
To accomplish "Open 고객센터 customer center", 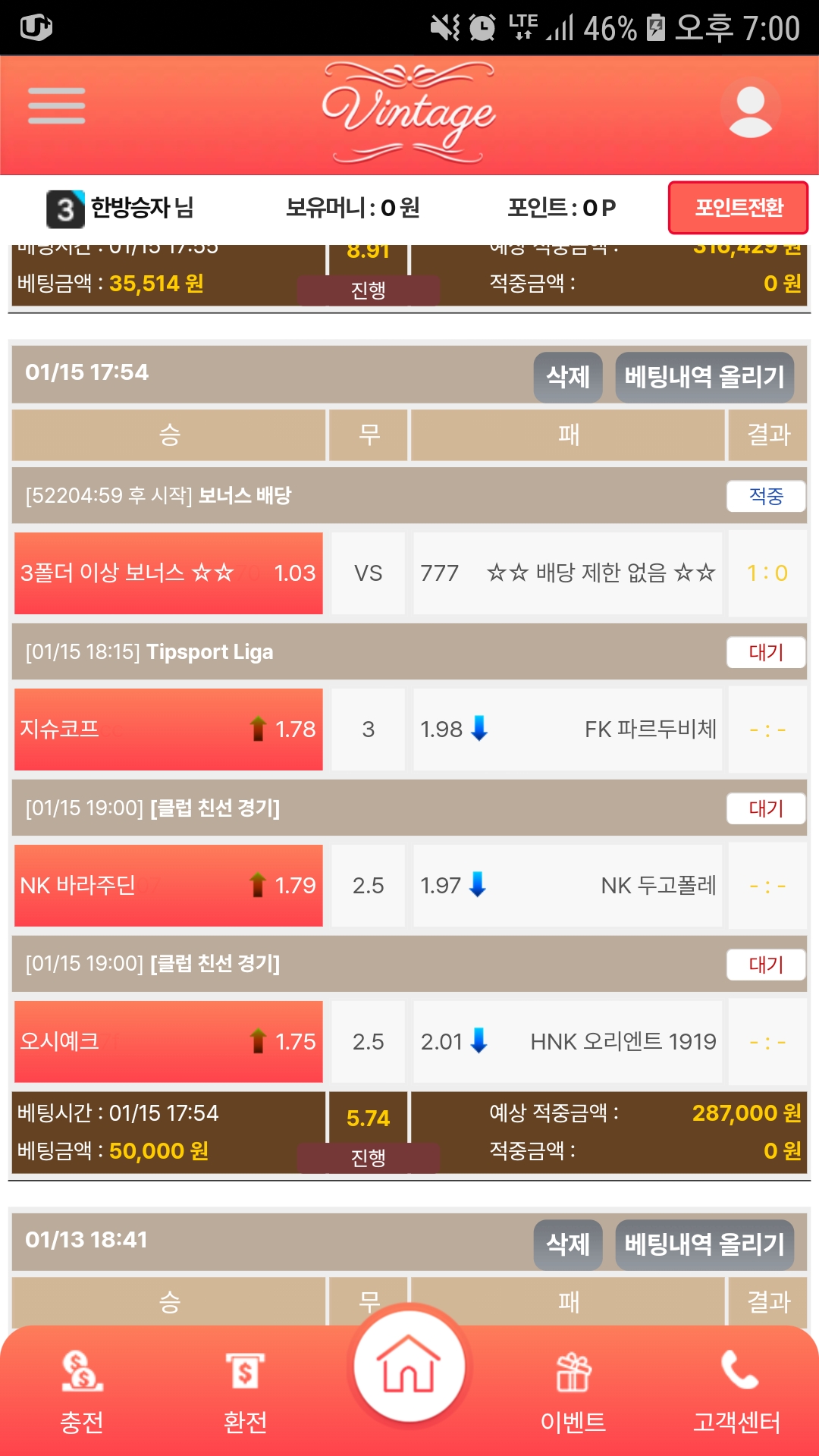I will point(737,1392).
